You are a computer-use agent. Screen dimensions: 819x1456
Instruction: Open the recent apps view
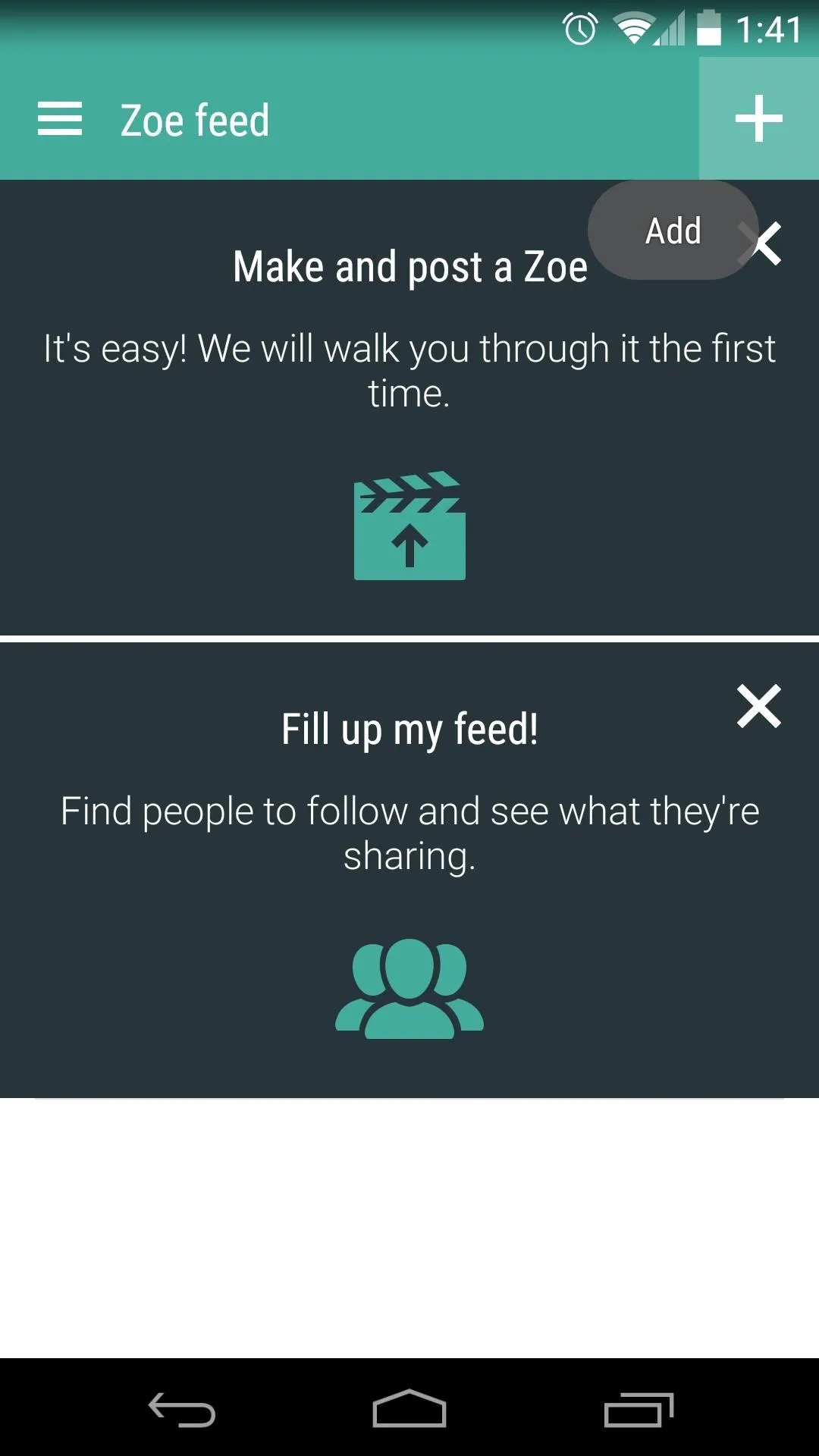point(639,1410)
